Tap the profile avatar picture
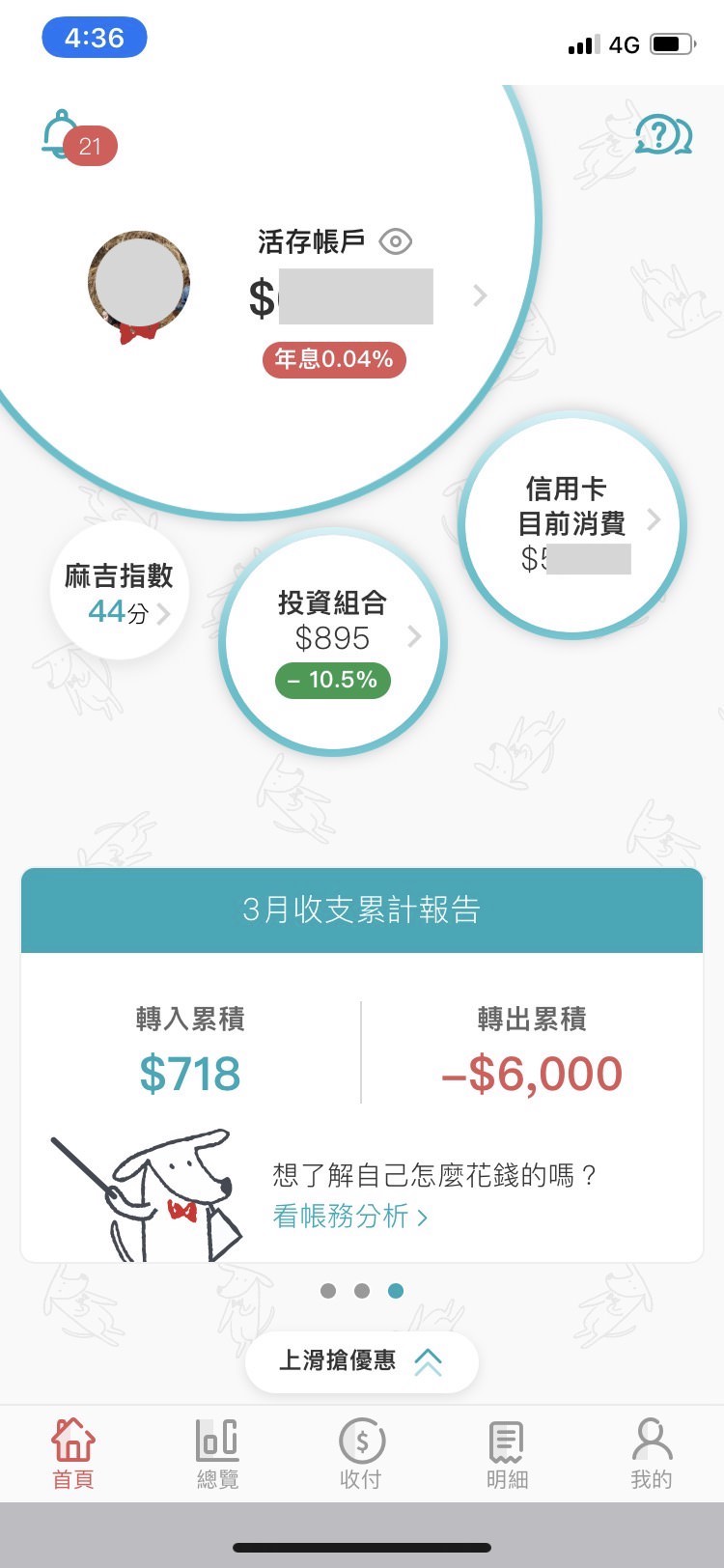 click(x=139, y=283)
